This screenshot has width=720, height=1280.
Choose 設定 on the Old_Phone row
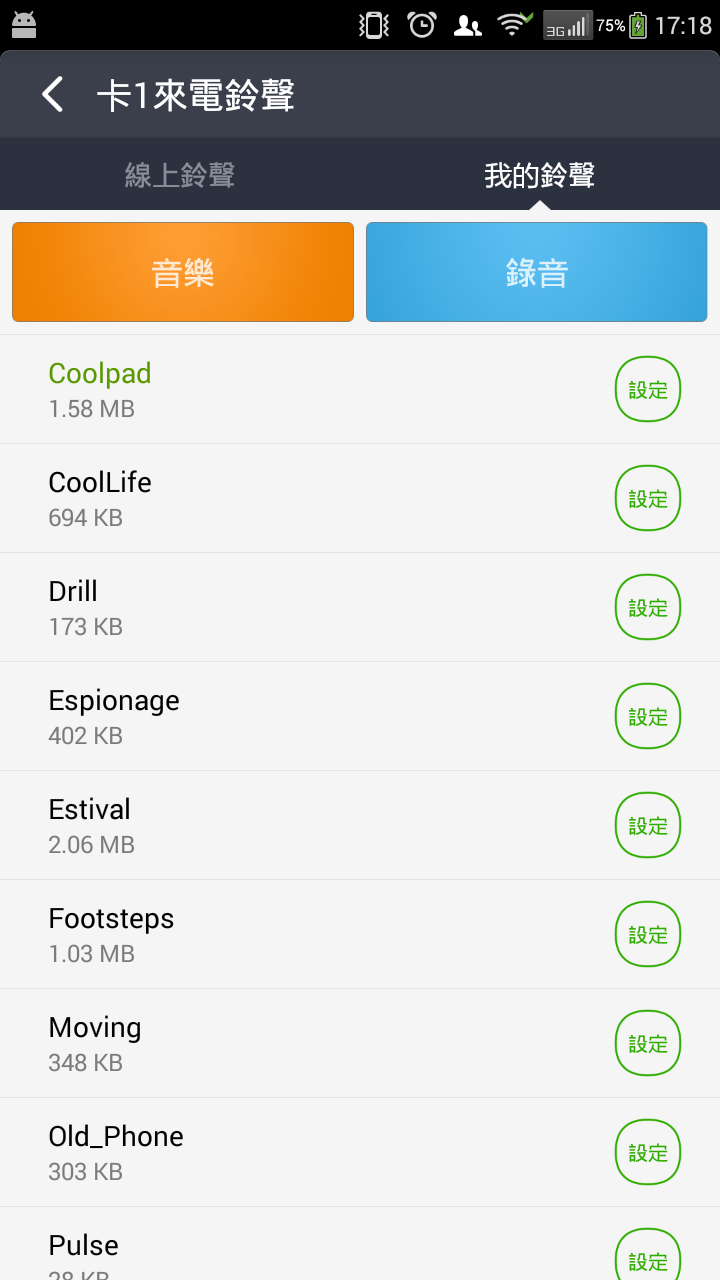(x=648, y=1153)
